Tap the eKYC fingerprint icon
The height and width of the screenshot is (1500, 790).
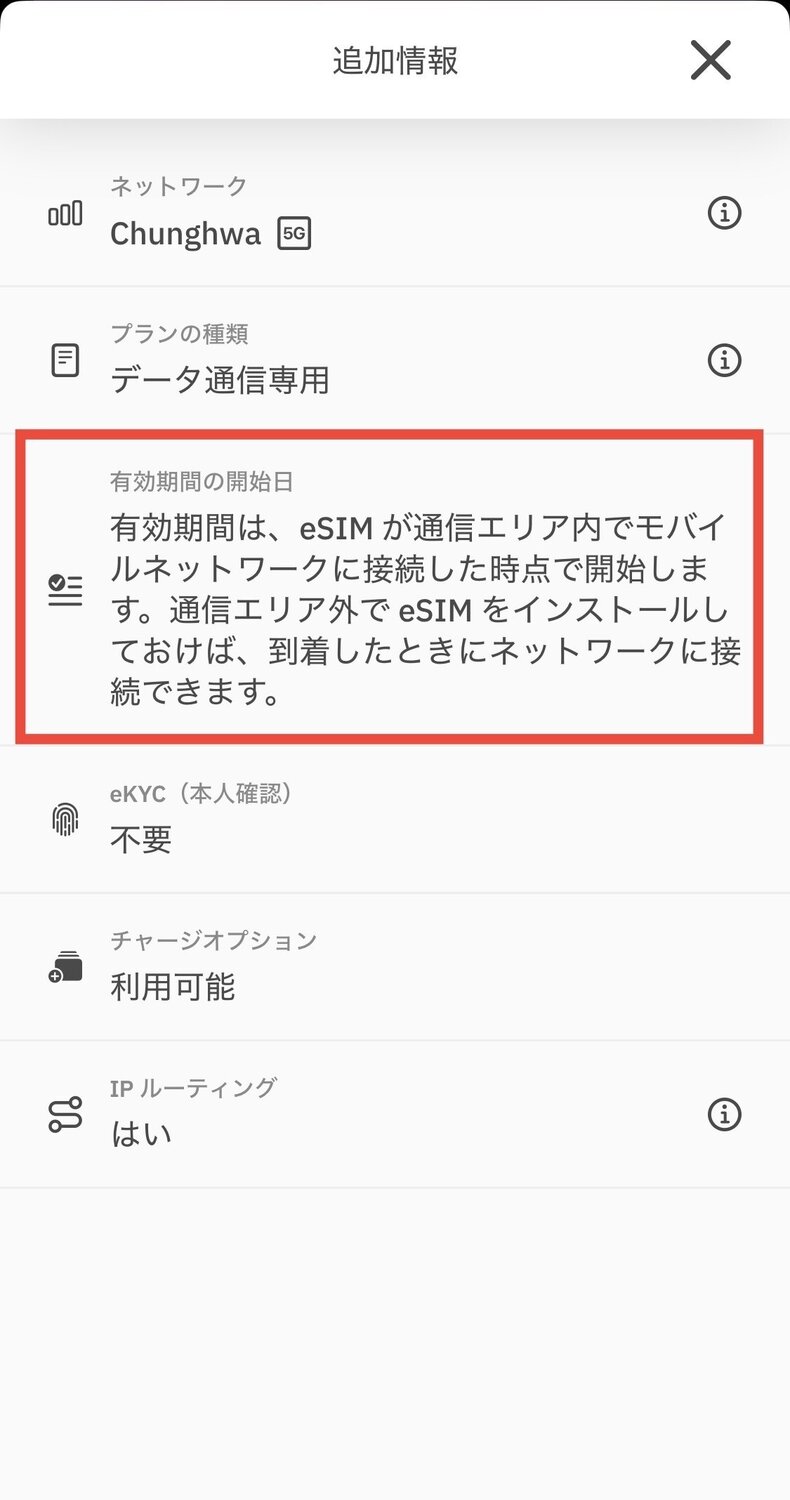pyautogui.click(x=64, y=818)
